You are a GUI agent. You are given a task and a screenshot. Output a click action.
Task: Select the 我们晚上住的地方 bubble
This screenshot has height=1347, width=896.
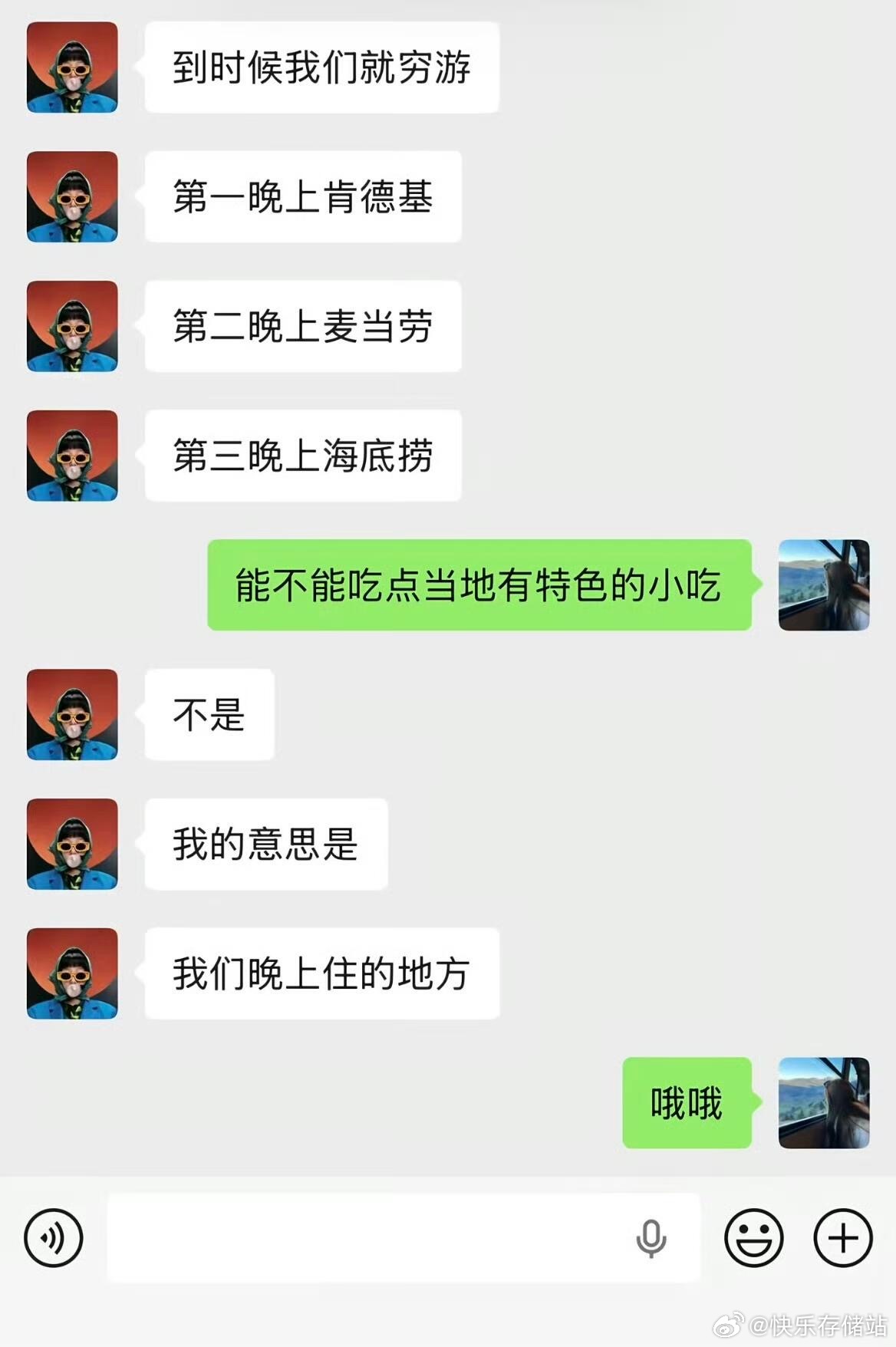click(321, 973)
